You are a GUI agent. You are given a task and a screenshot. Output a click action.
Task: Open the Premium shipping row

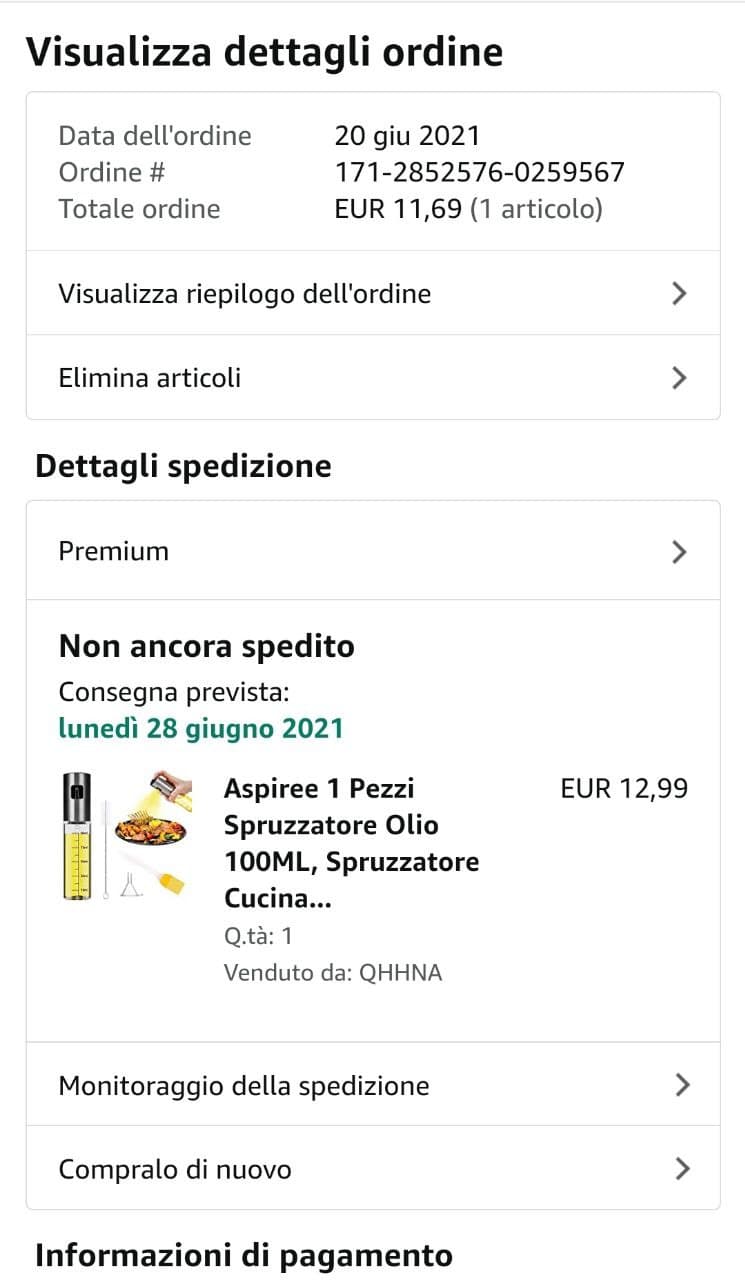372,551
